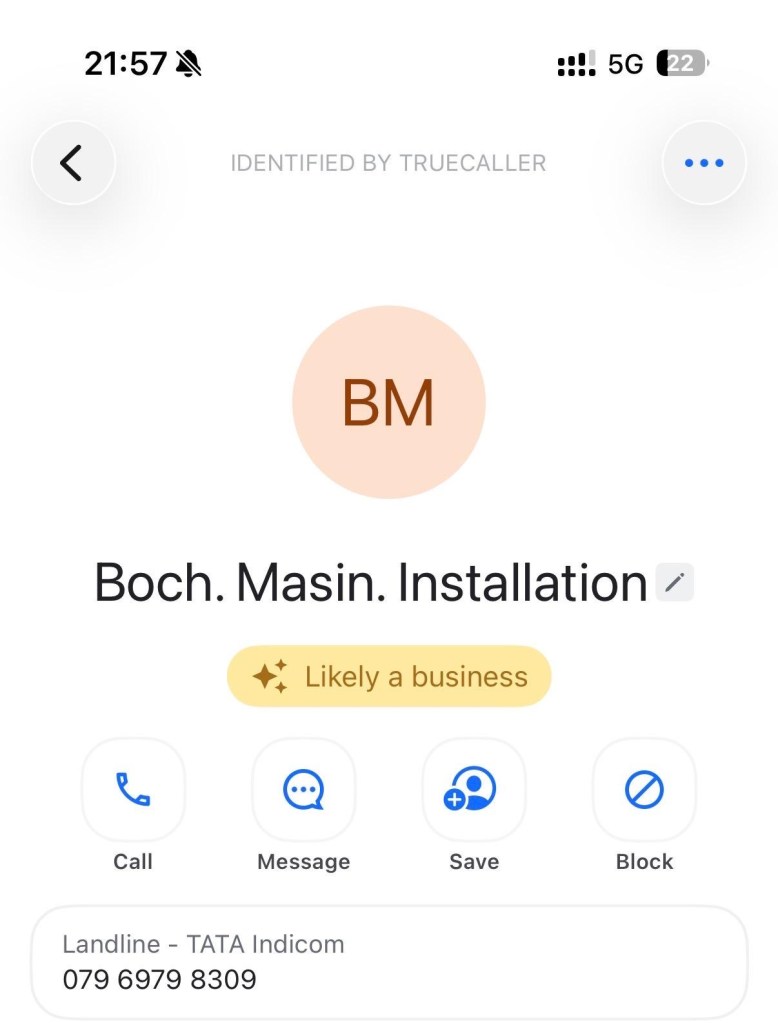Edit the name Boch. Masin. Installation
Image resolution: width=778 pixels, height=1023 pixels.
[675, 582]
